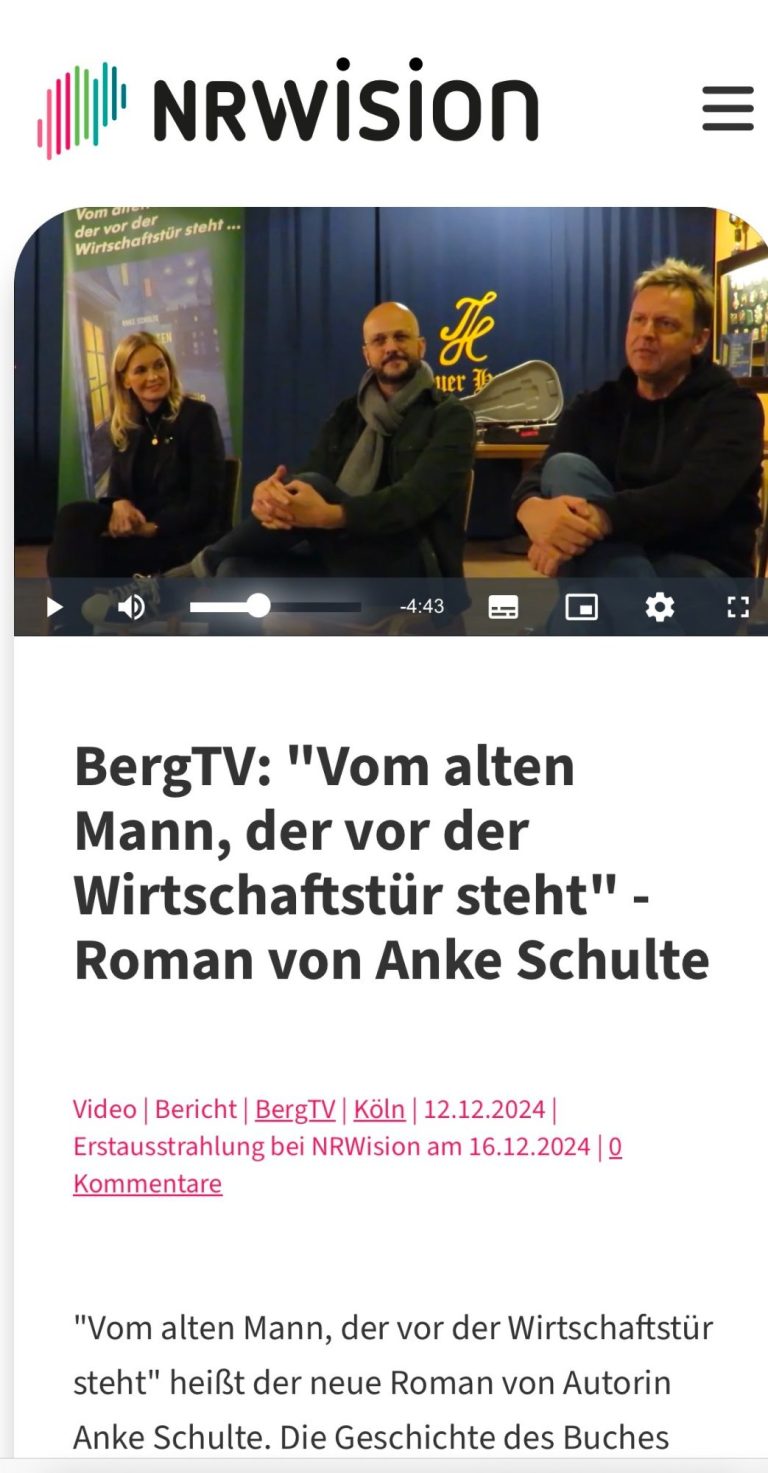Open video player settings gear
This screenshot has width=768, height=1473.
tap(659, 607)
